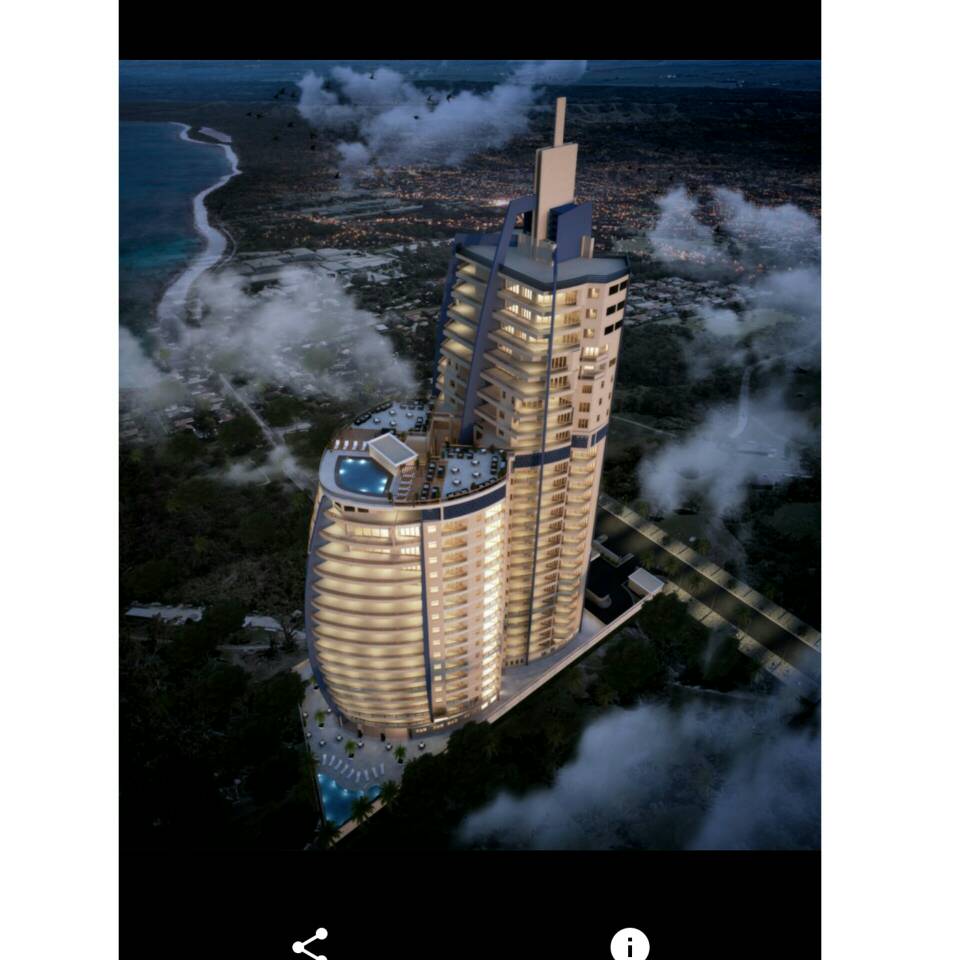Share this building photo
The image size is (960, 960).
click(x=310, y=944)
